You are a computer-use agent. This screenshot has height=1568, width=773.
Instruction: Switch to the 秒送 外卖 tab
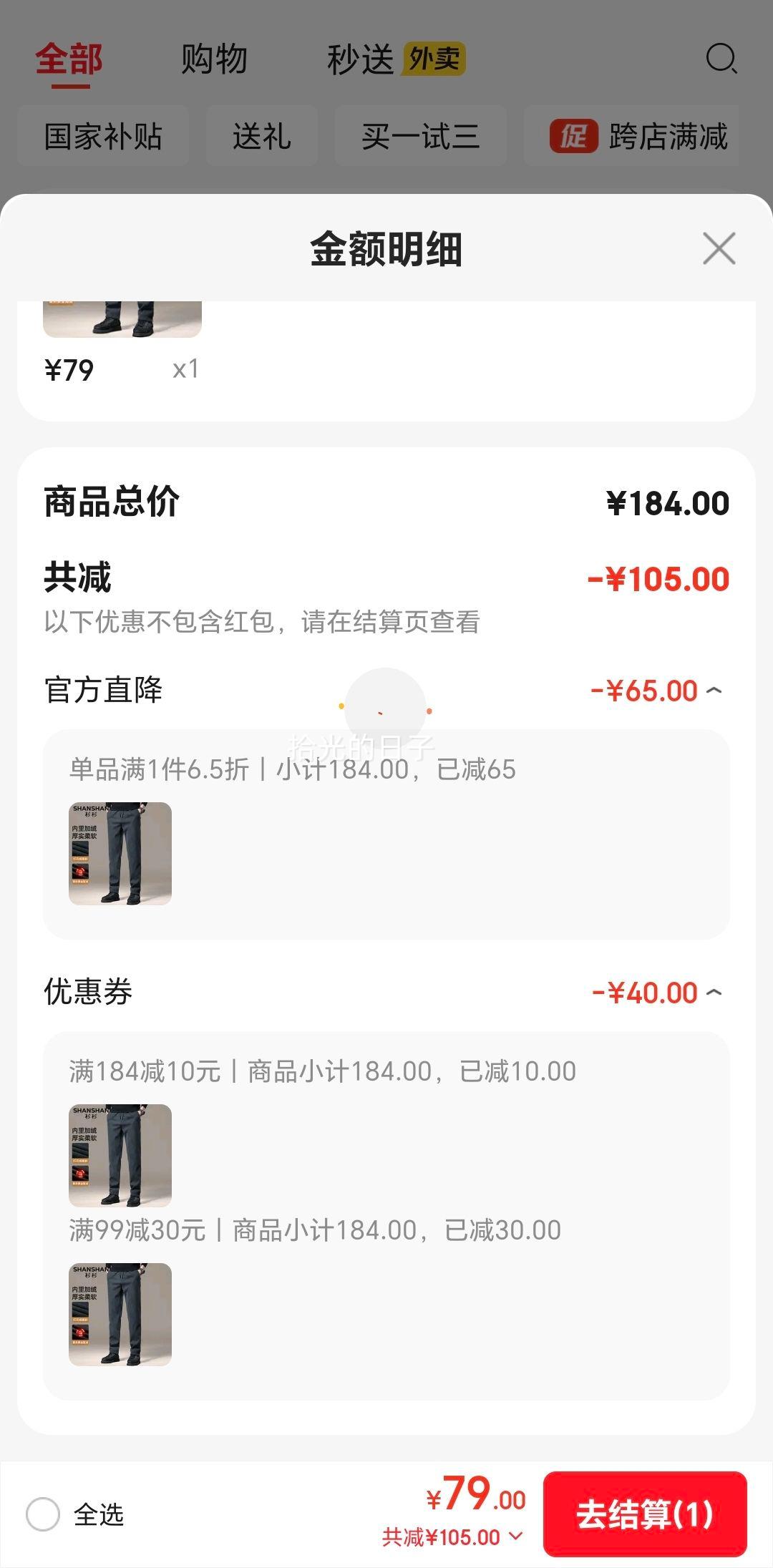click(396, 59)
